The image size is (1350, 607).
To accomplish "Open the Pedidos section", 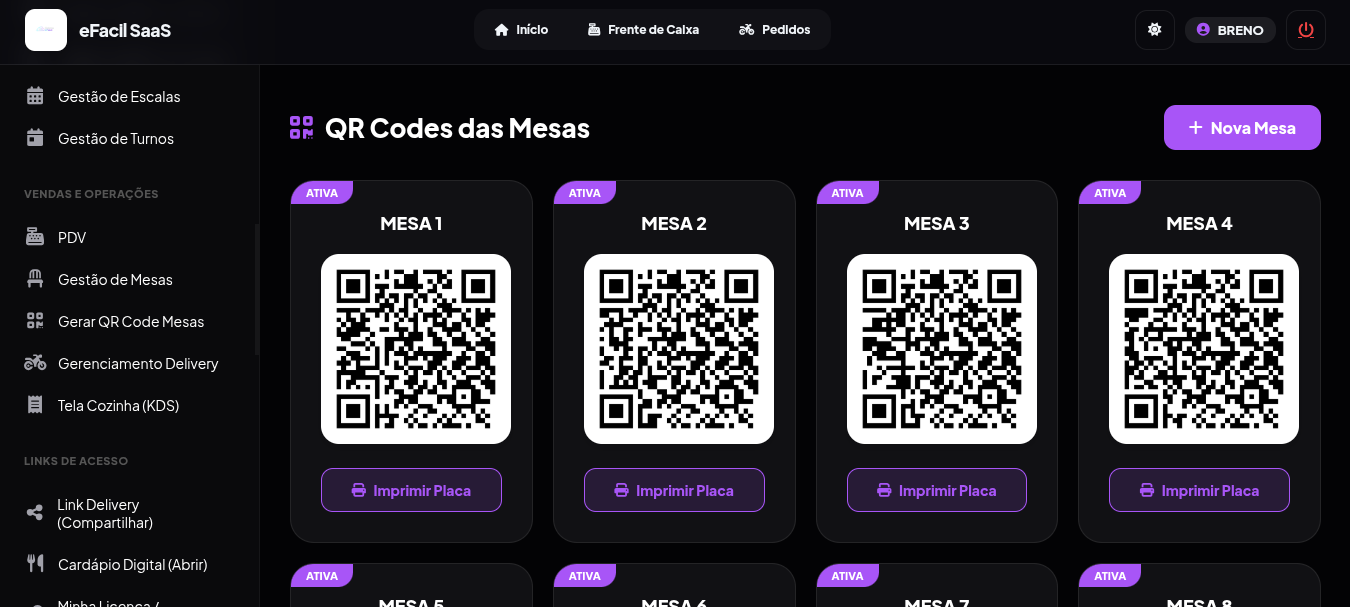I will (x=775, y=30).
